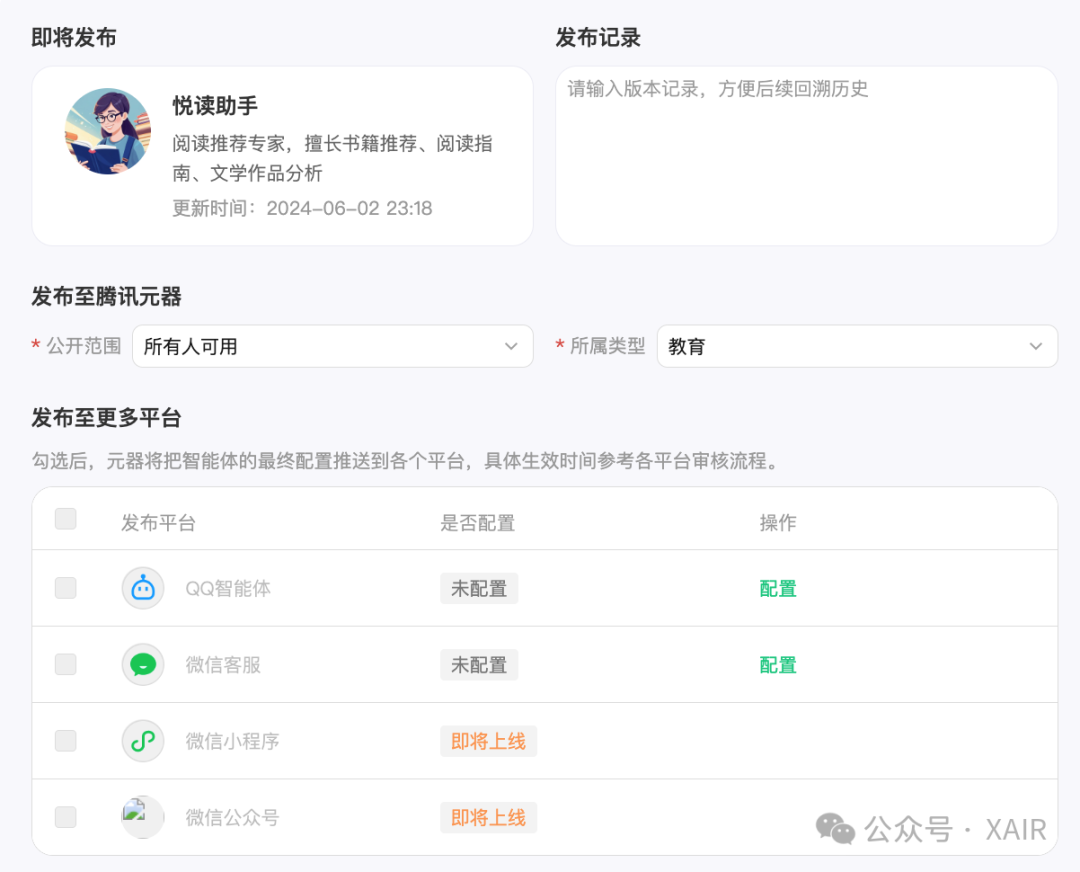
Task: Tick the checkbox for 微信小程序
Action: point(66,741)
